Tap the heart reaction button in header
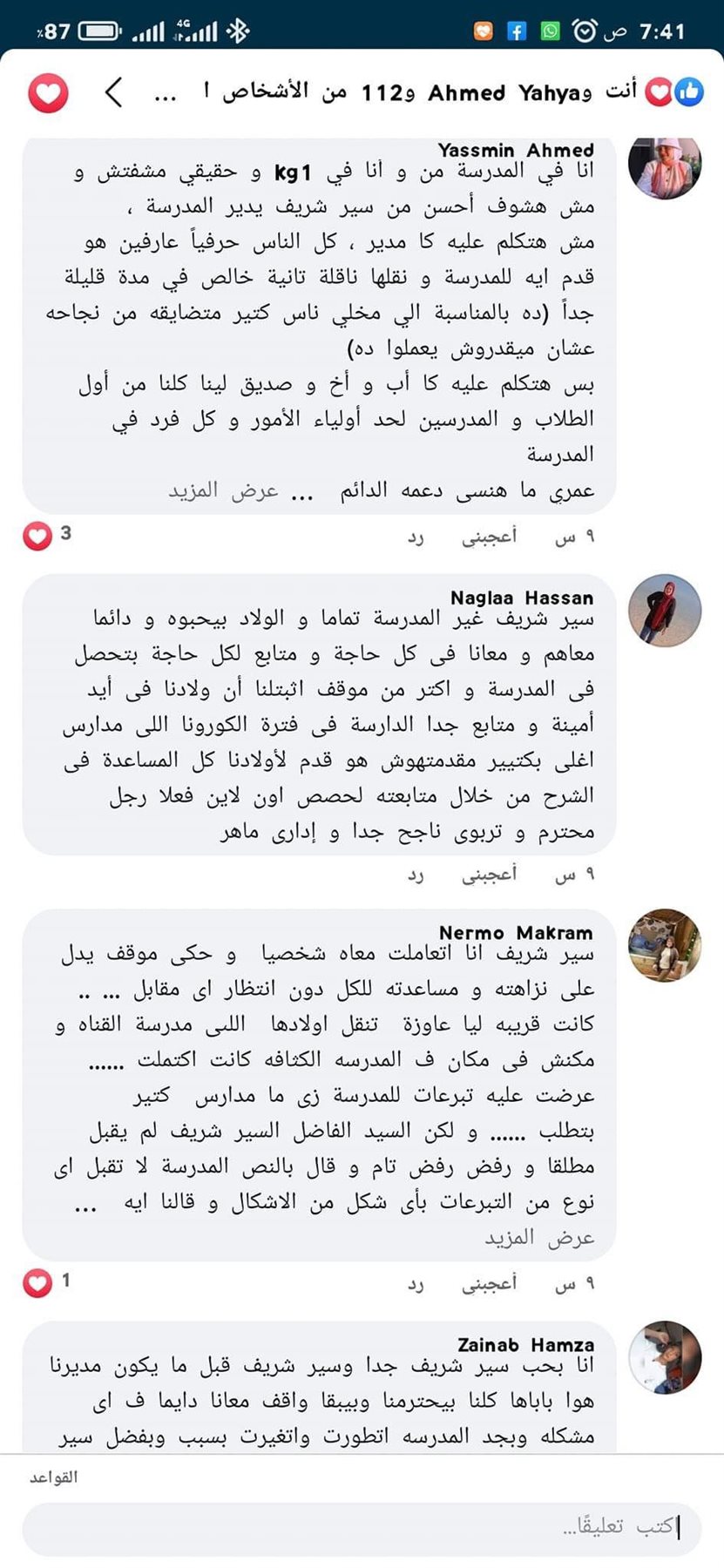This screenshot has width=724, height=1568. pos(48,93)
